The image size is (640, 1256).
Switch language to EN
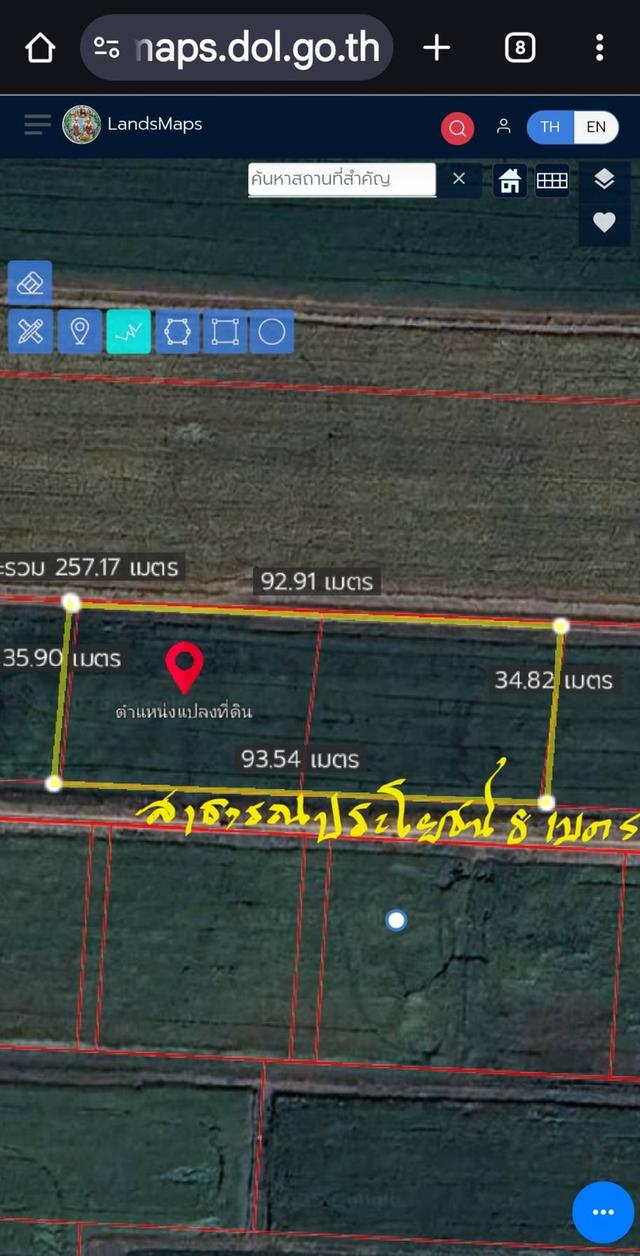coord(596,127)
